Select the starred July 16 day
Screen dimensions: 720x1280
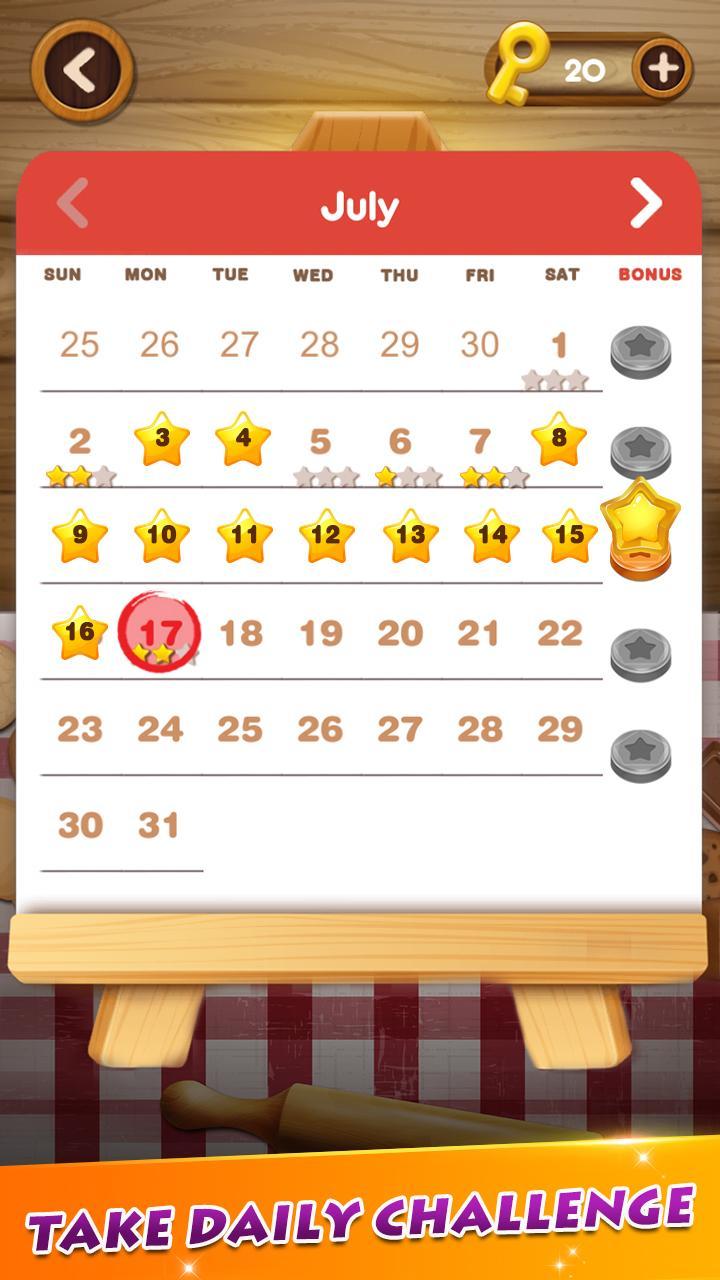(x=80, y=632)
